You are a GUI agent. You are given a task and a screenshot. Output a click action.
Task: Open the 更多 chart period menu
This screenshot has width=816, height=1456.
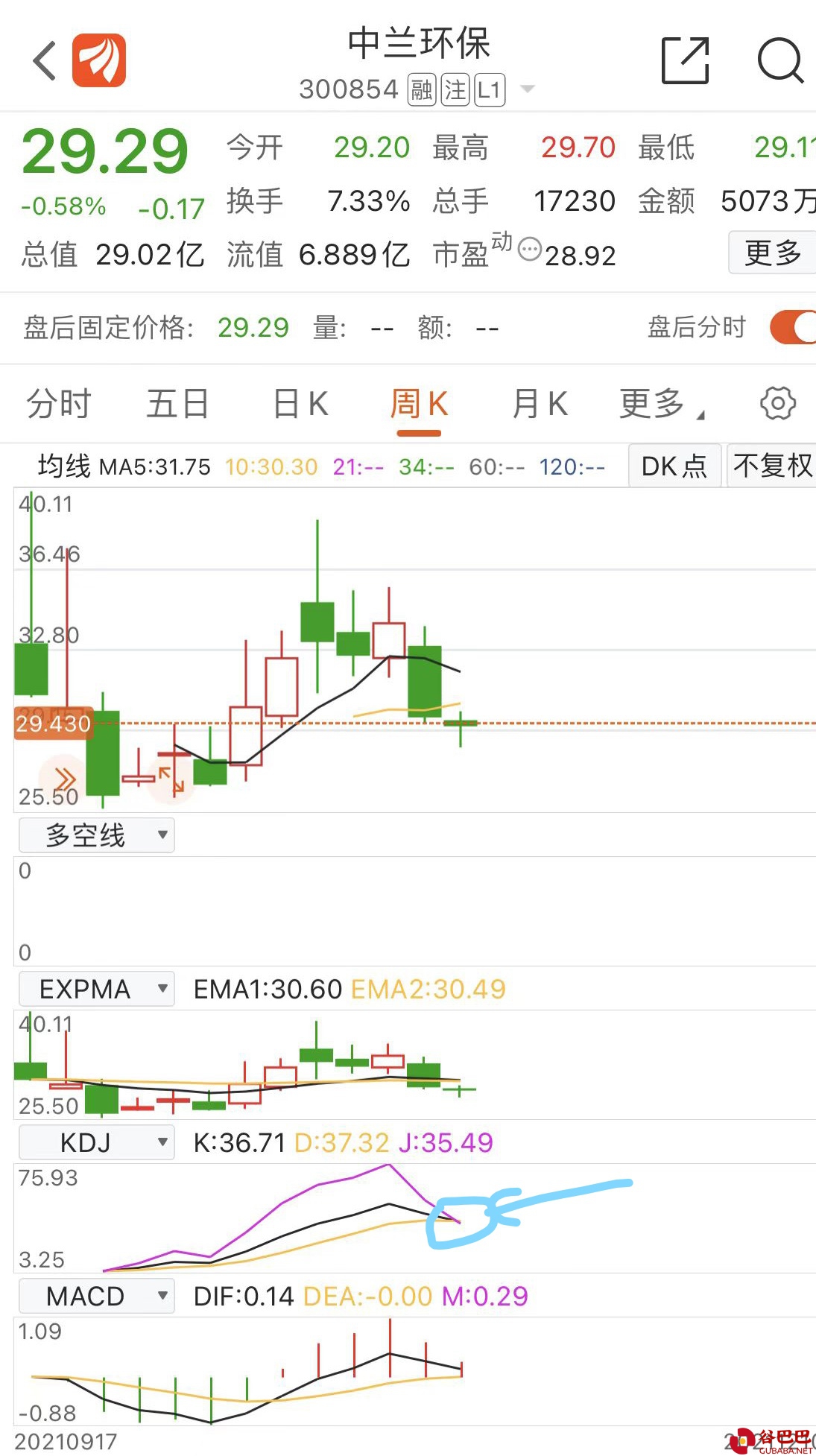click(x=660, y=405)
